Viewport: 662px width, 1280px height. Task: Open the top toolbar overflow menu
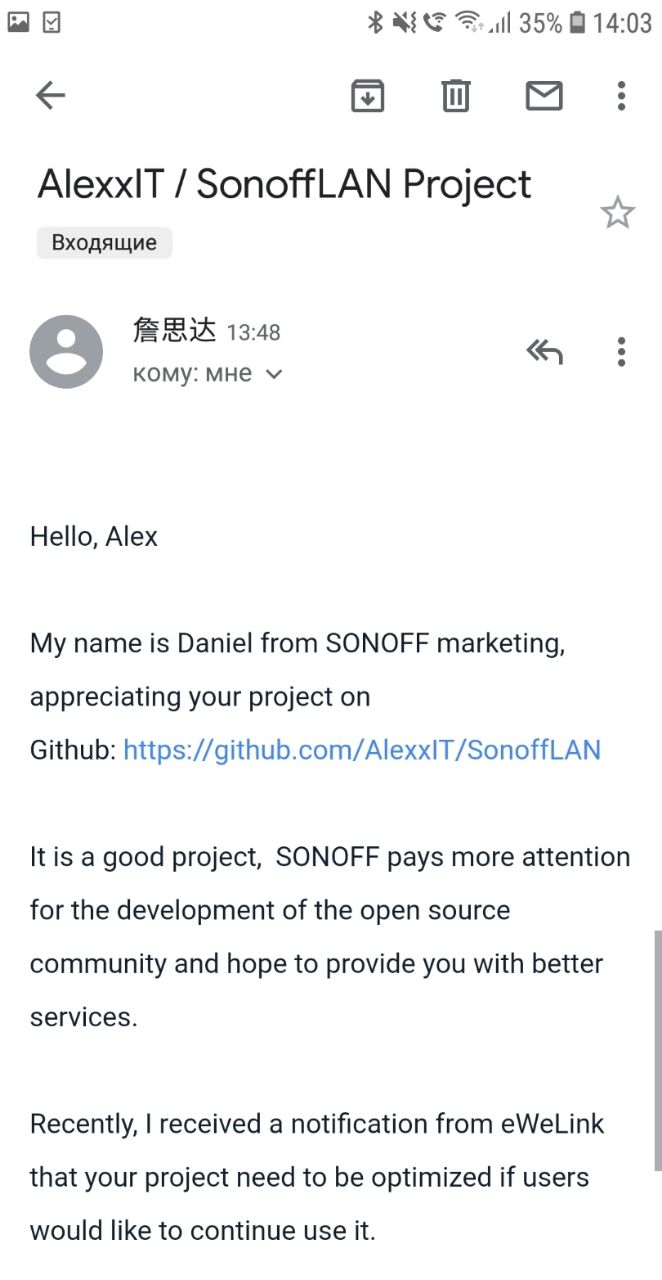[621, 96]
